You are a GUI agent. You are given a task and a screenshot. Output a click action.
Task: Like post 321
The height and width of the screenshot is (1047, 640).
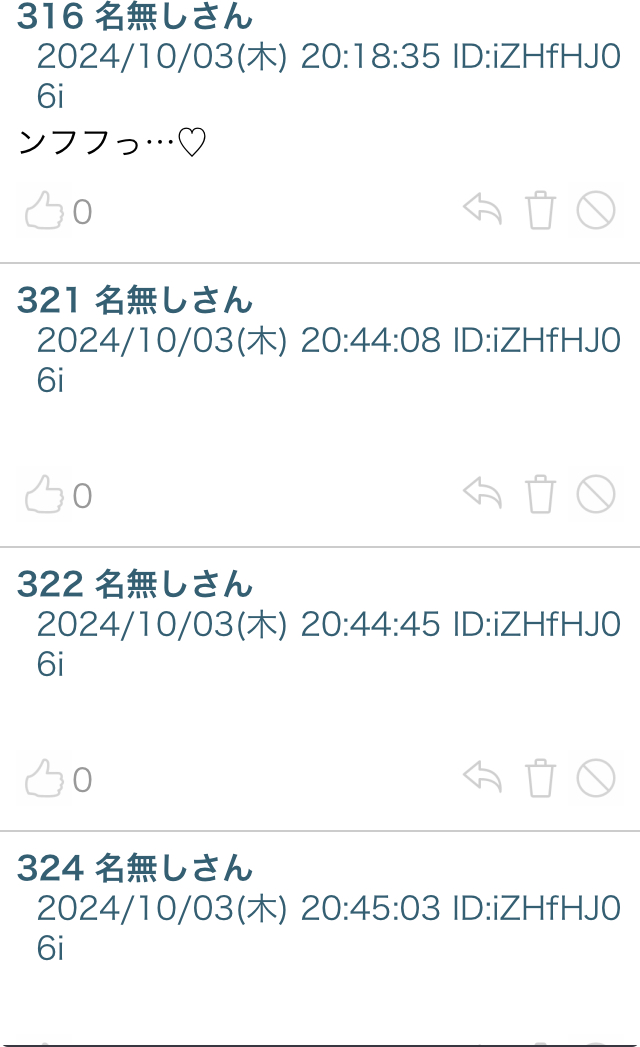click(44, 495)
